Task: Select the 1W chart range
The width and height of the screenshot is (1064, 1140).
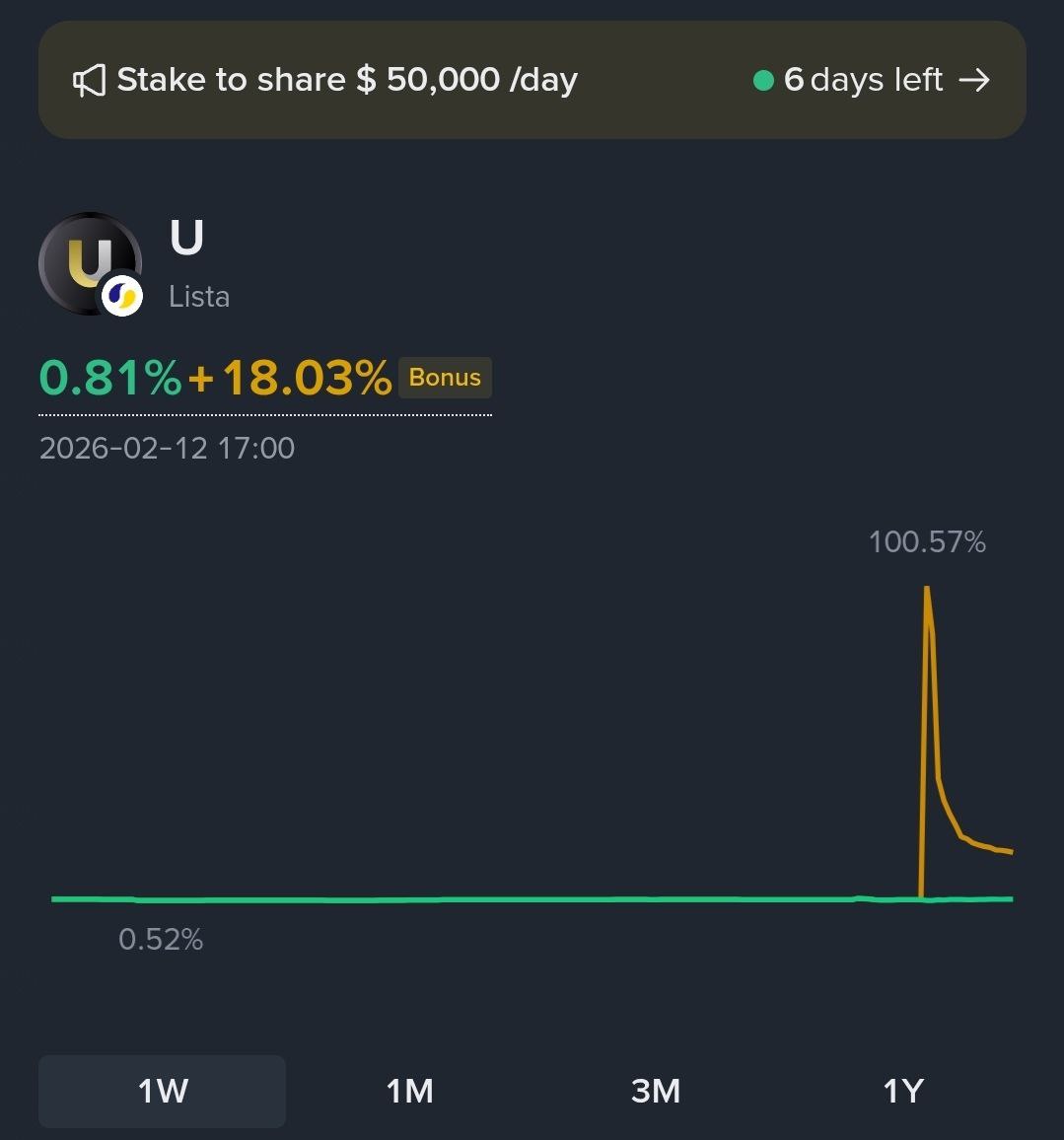Action: pos(163,1091)
